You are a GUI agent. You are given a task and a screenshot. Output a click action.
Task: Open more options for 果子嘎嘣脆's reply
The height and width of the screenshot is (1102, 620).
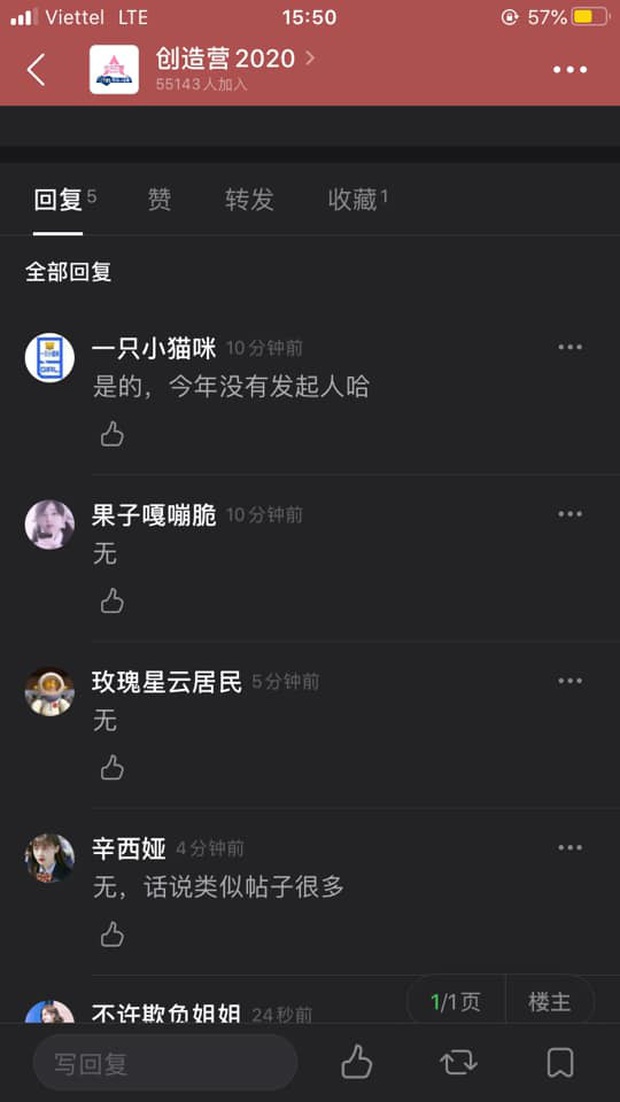tap(570, 514)
